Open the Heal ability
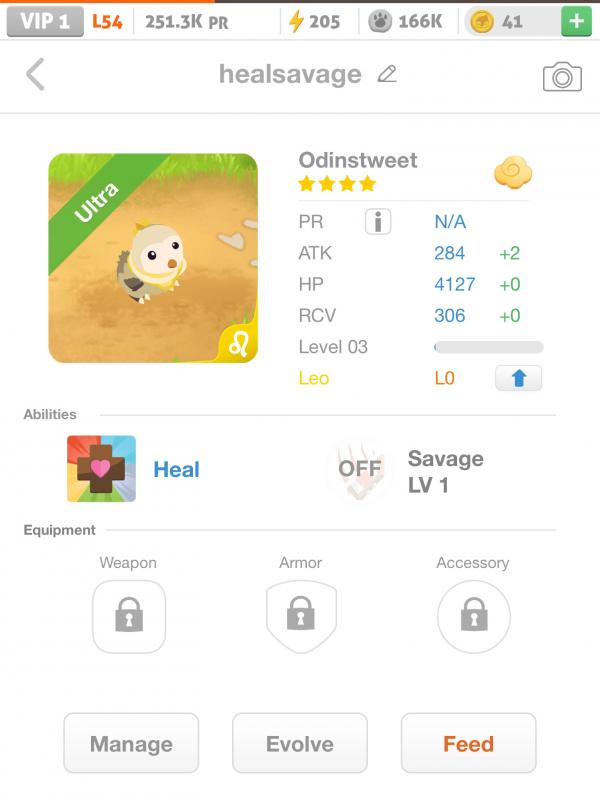This screenshot has height=800, width=600. coord(102,469)
